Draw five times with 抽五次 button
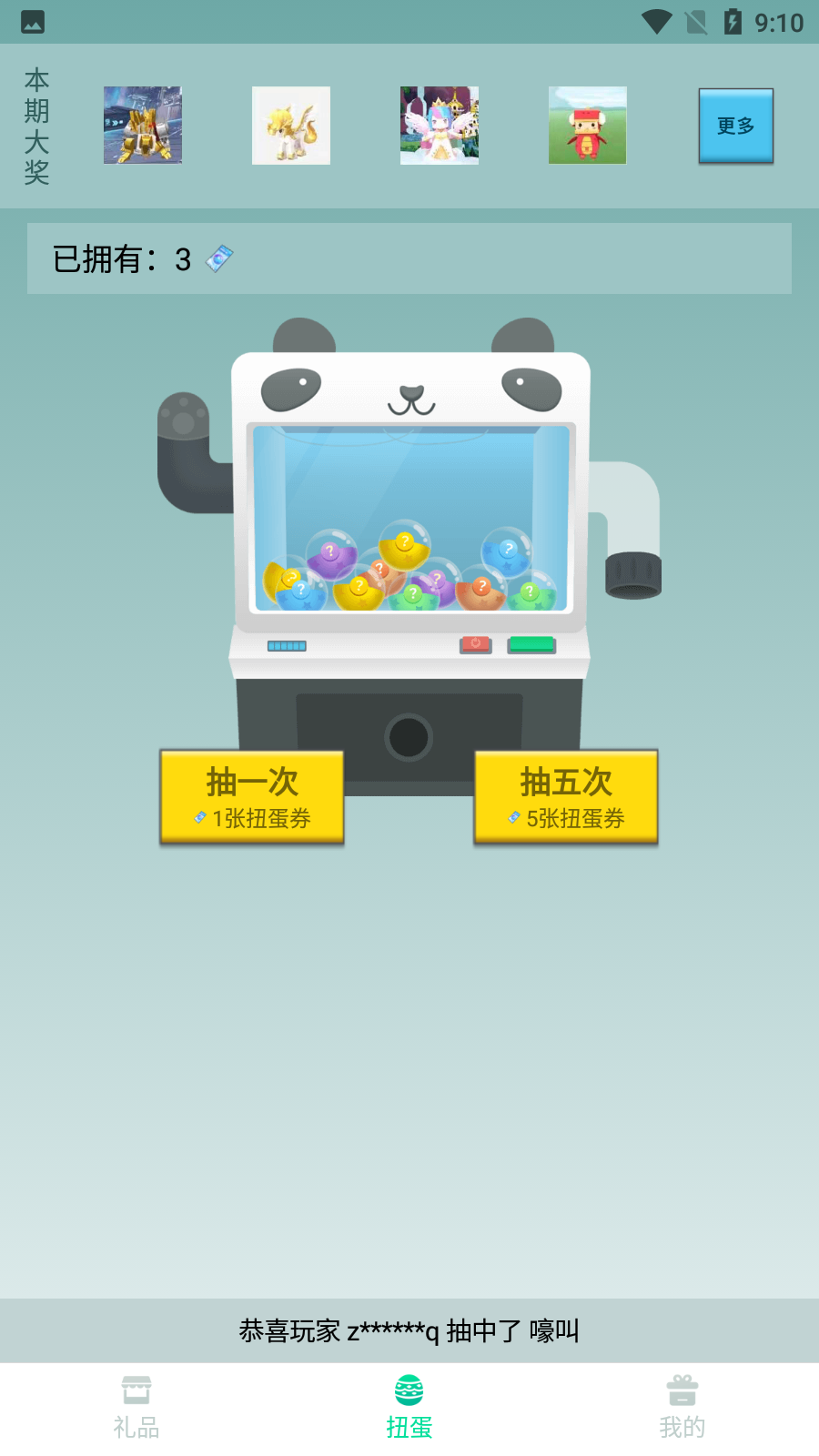This screenshot has height=1456, width=819. pos(565,797)
